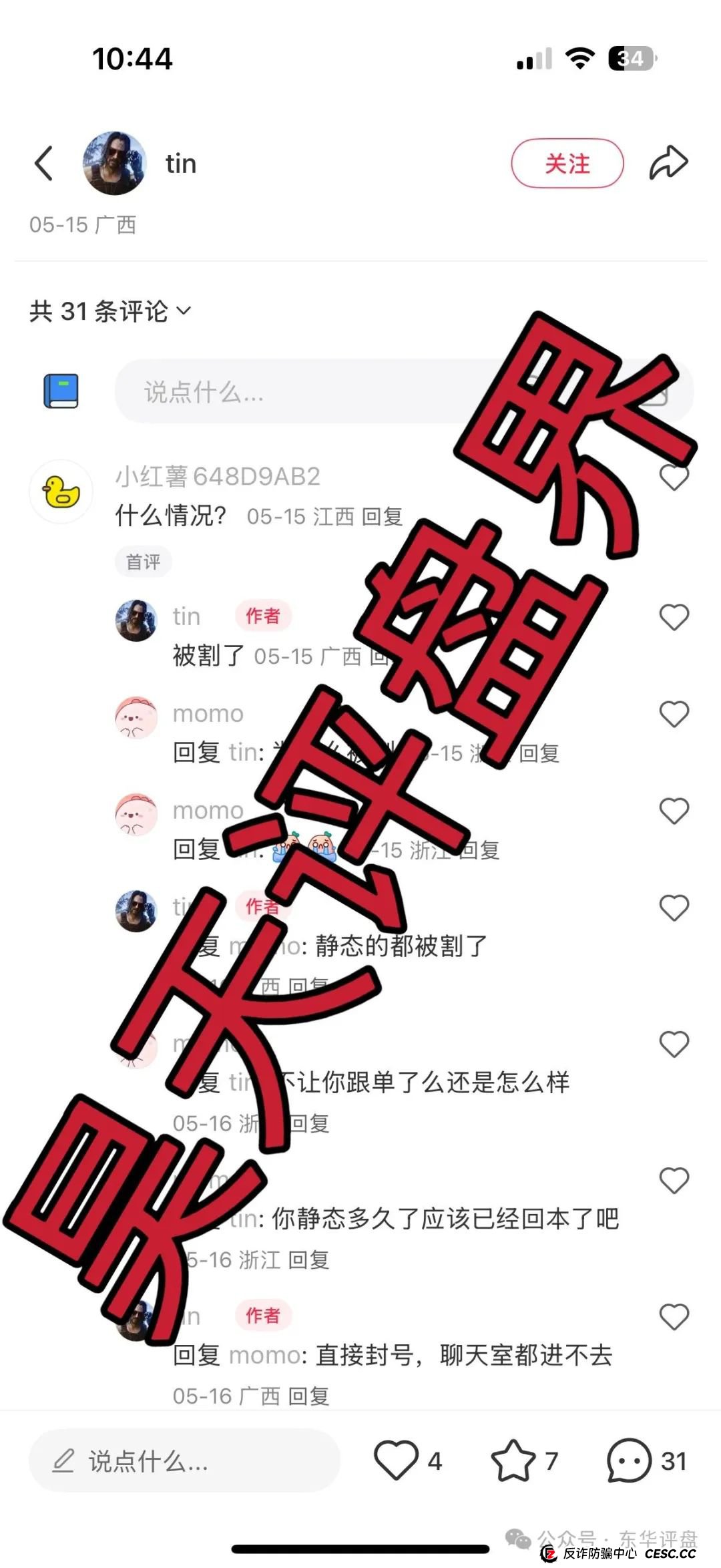Like tin's 被割了 reply
Image resolution: width=721 pixels, height=1568 pixels.
pos(674,617)
